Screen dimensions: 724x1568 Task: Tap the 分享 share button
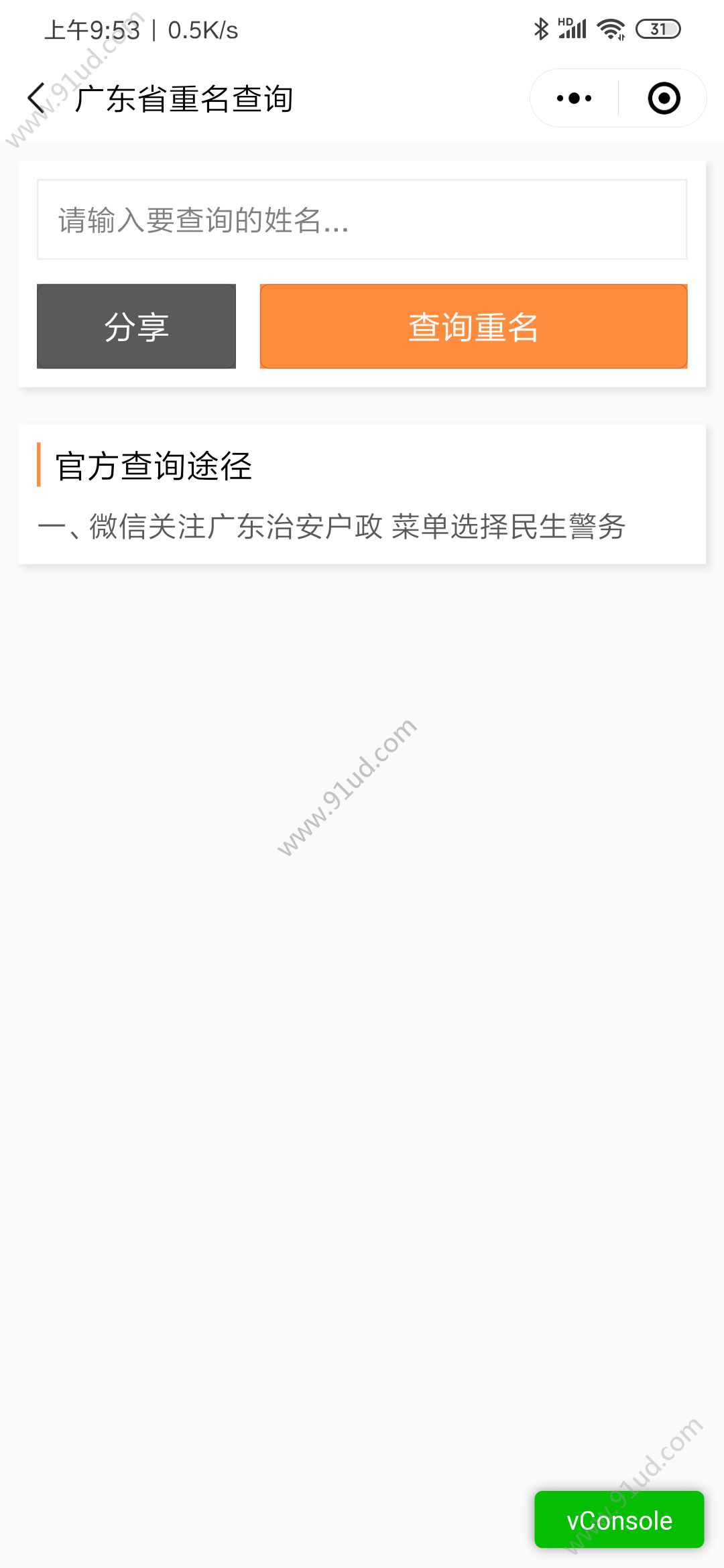coord(136,326)
